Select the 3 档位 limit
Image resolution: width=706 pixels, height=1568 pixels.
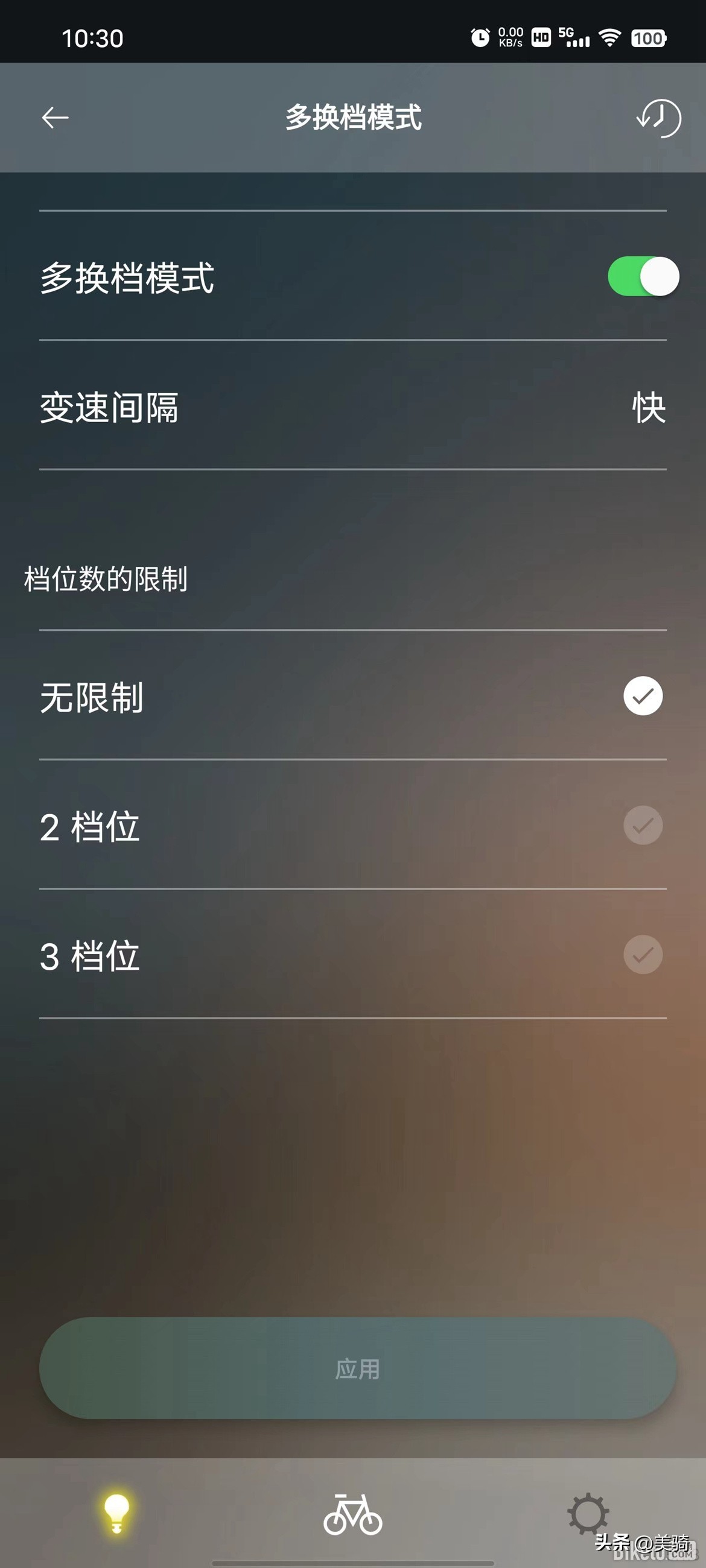pos(642,955)
